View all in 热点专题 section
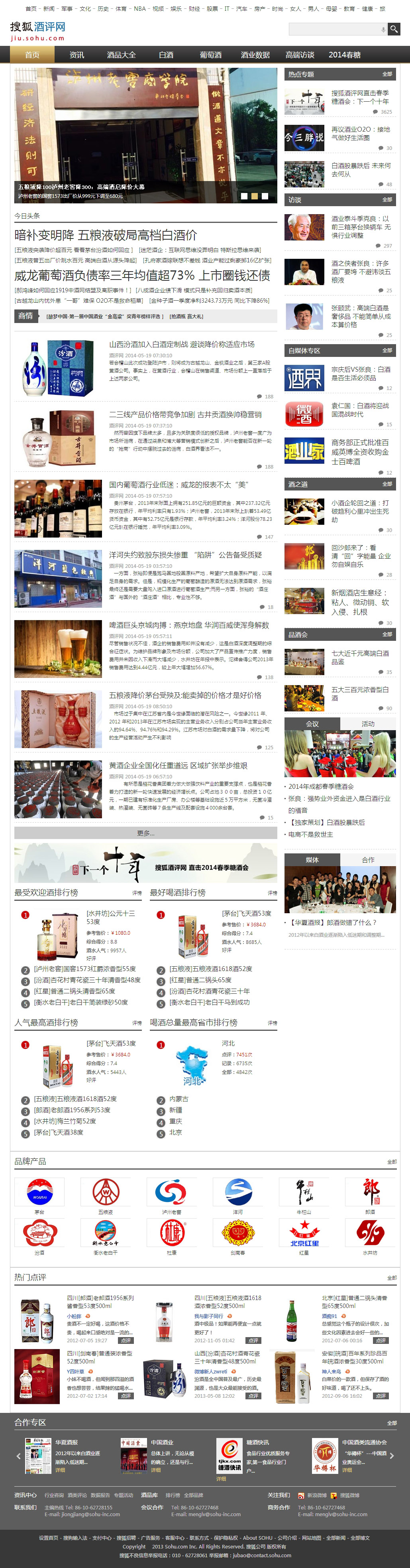The width and height of the screenshot is (410, 1568). [387, 74]
